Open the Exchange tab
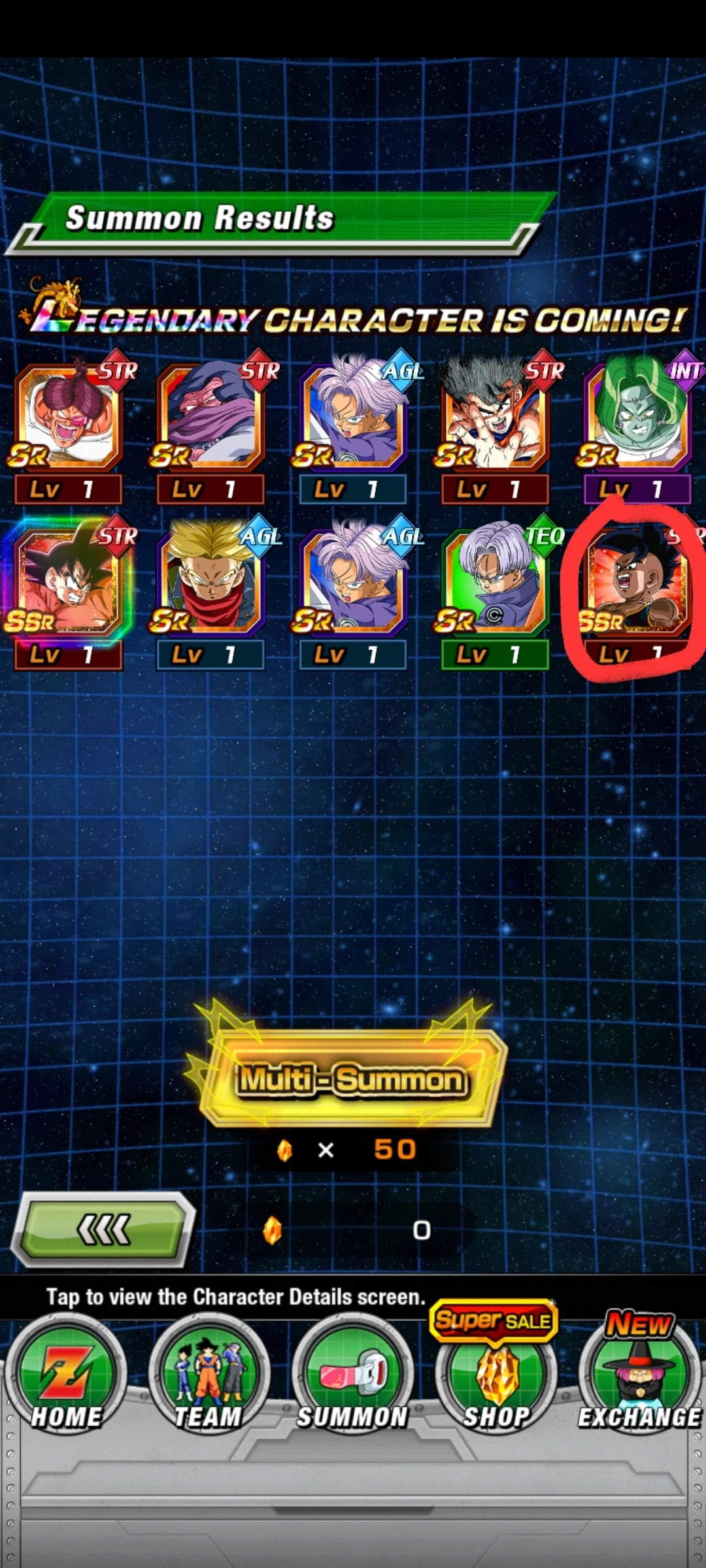 pos(639,1379)
